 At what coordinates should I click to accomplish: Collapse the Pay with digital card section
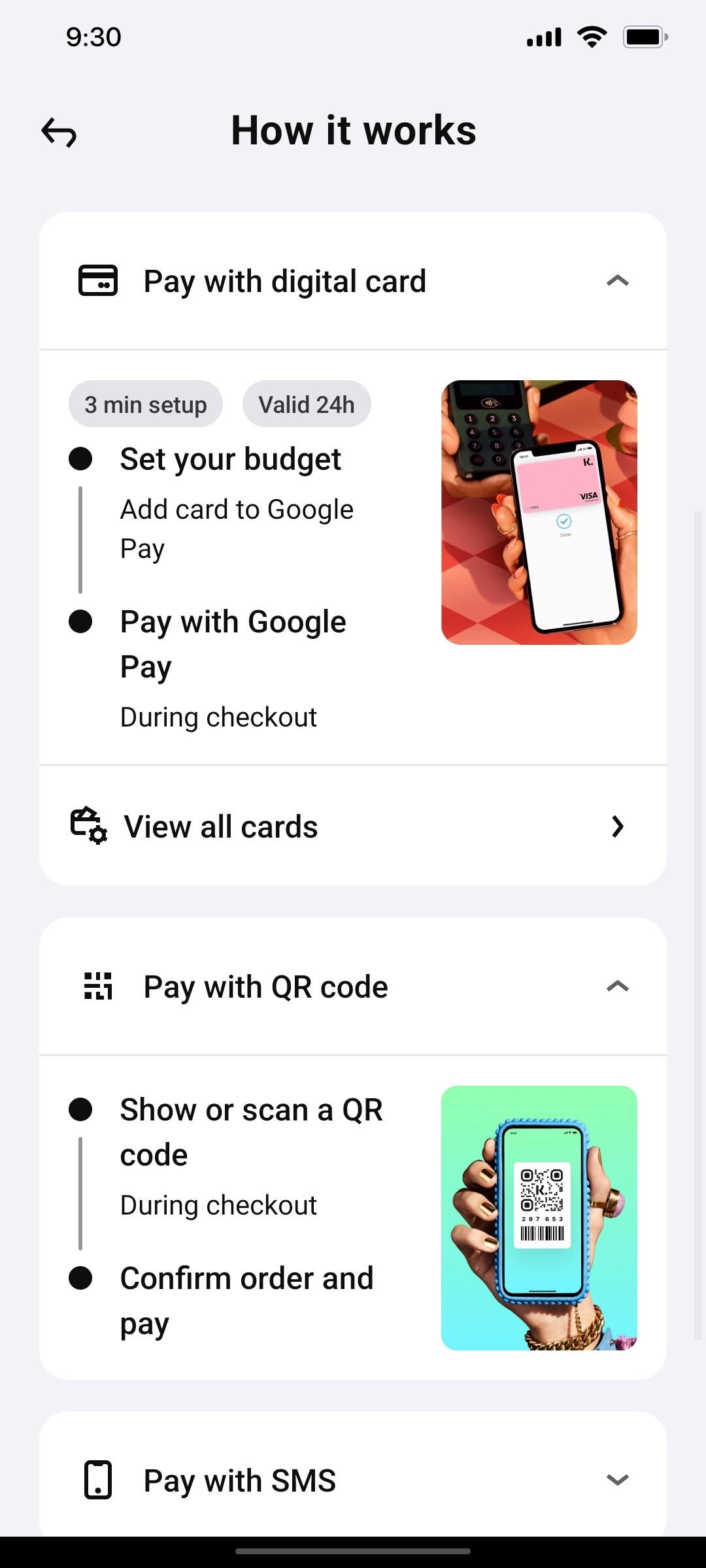click(x=617, y=280)
